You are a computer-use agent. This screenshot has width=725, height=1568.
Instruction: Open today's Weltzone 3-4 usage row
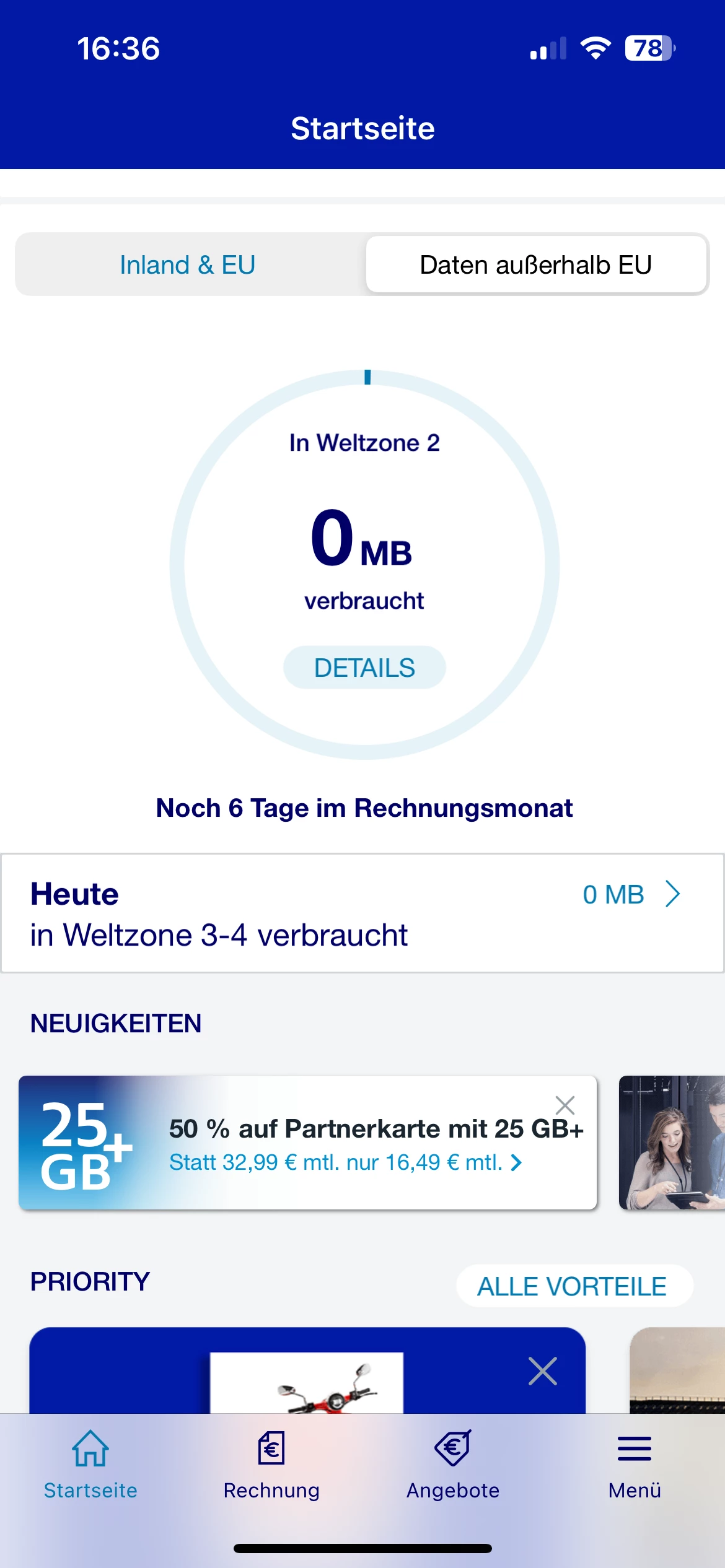point(362,913)
